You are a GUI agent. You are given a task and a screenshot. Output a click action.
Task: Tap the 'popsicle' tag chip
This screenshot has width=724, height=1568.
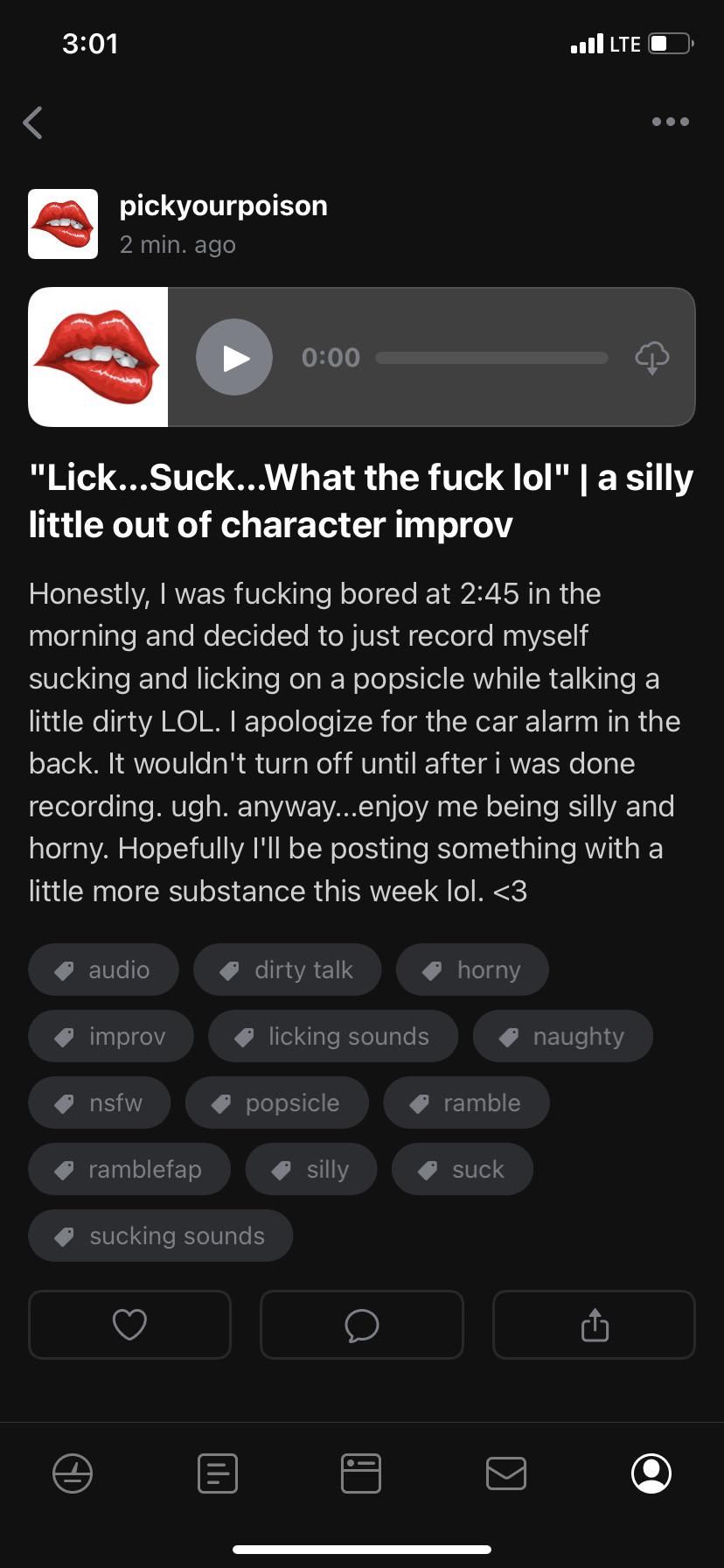276,1102
